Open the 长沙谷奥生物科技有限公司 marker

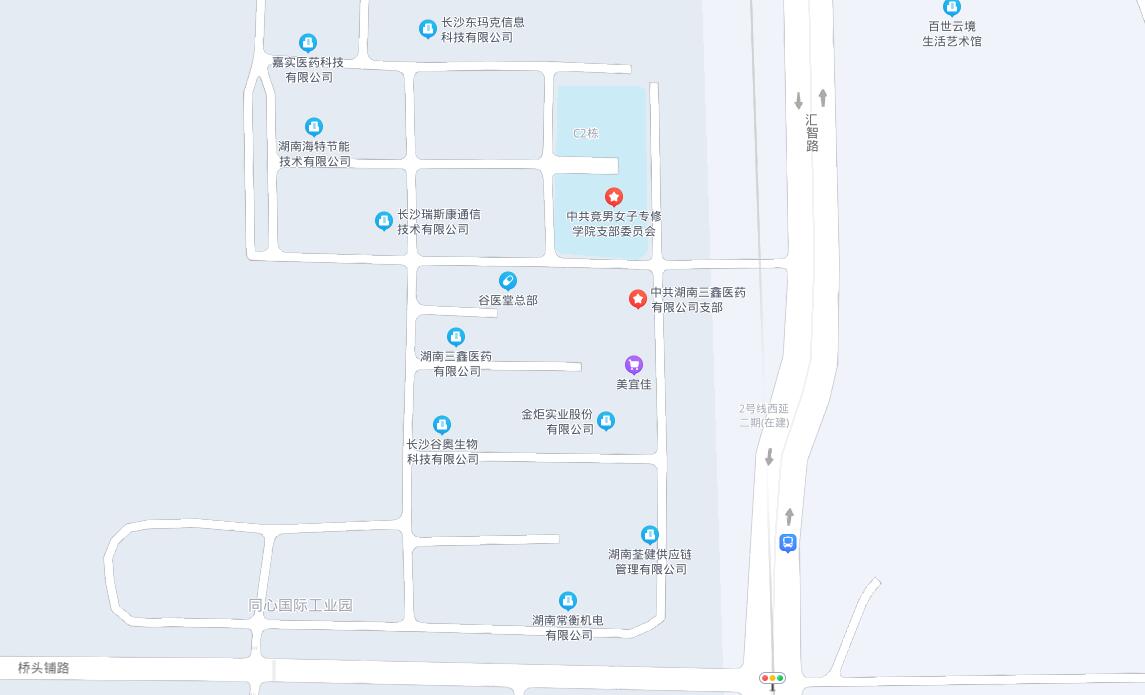pos(442,424)
